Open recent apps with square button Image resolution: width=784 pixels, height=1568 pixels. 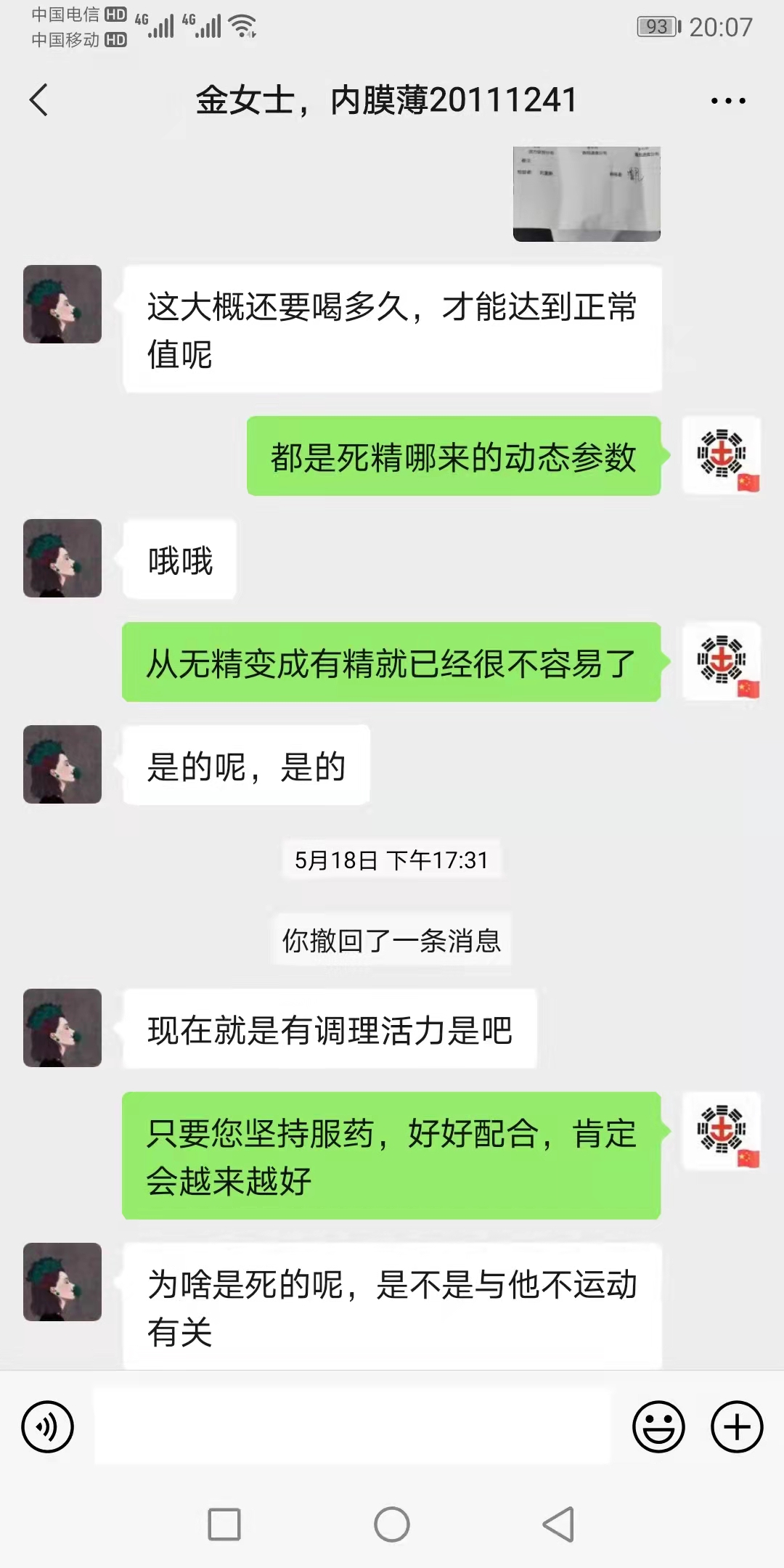tap(224, 1524)
